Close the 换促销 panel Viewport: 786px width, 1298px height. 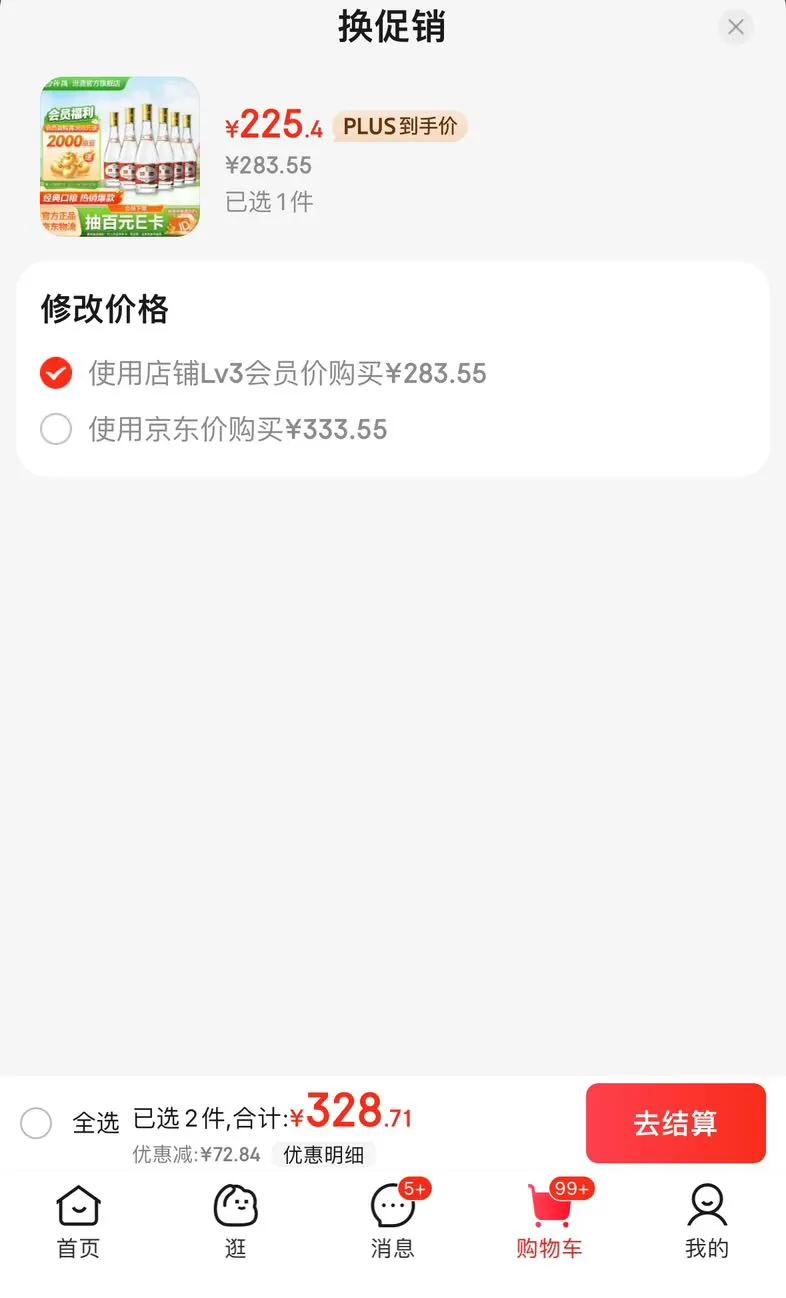tap(736, 27)
